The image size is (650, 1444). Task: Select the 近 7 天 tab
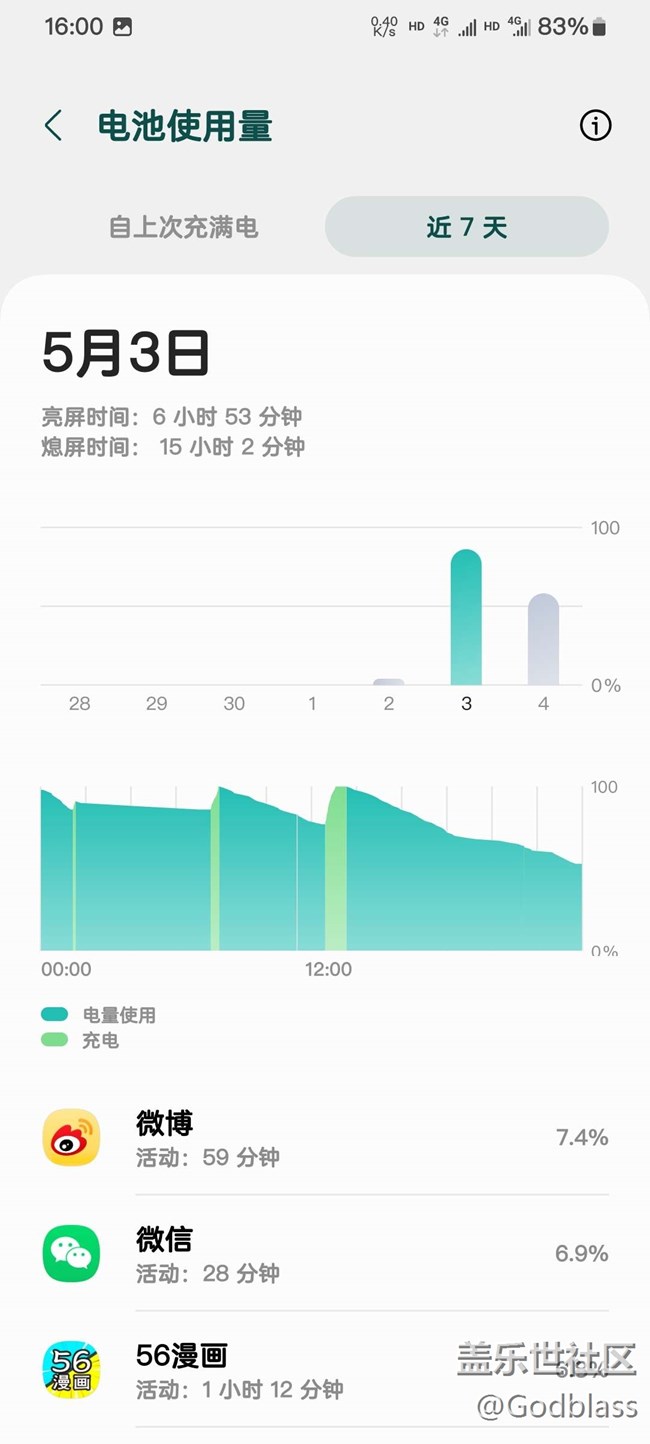point(467,227)
